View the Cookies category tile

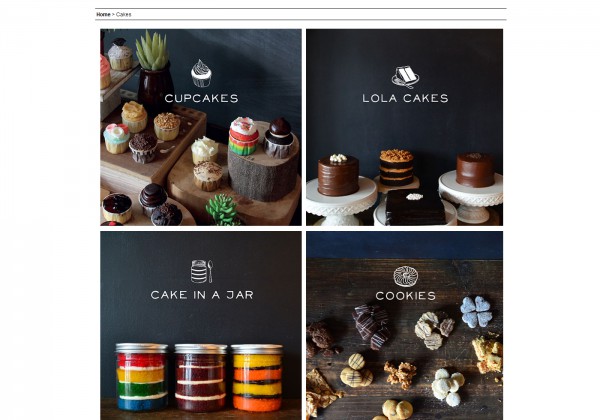[404, 326]
